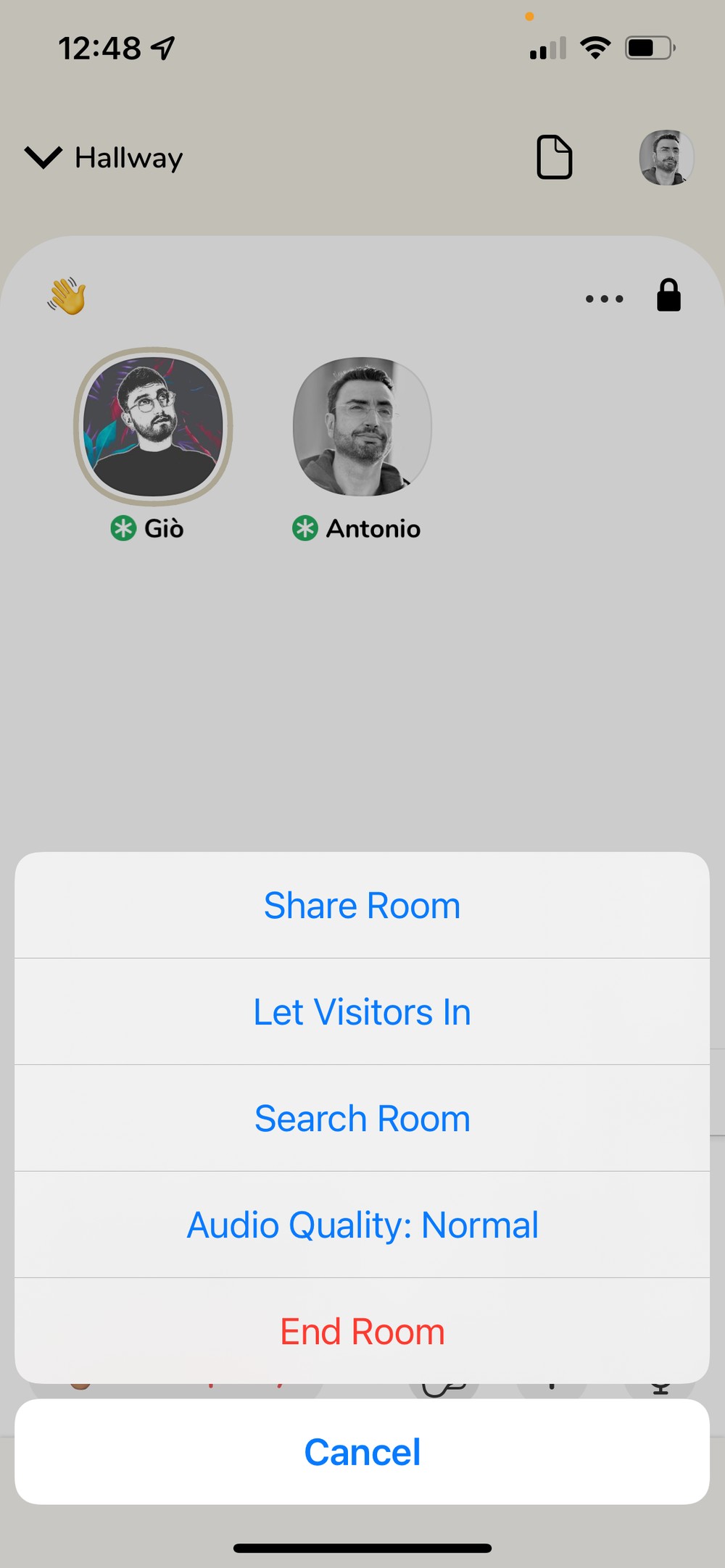Image resolution: width=725 pixels, height=1568 pixels.
Task: Select Share Room from the action sheet
Action: pos(362,905)
